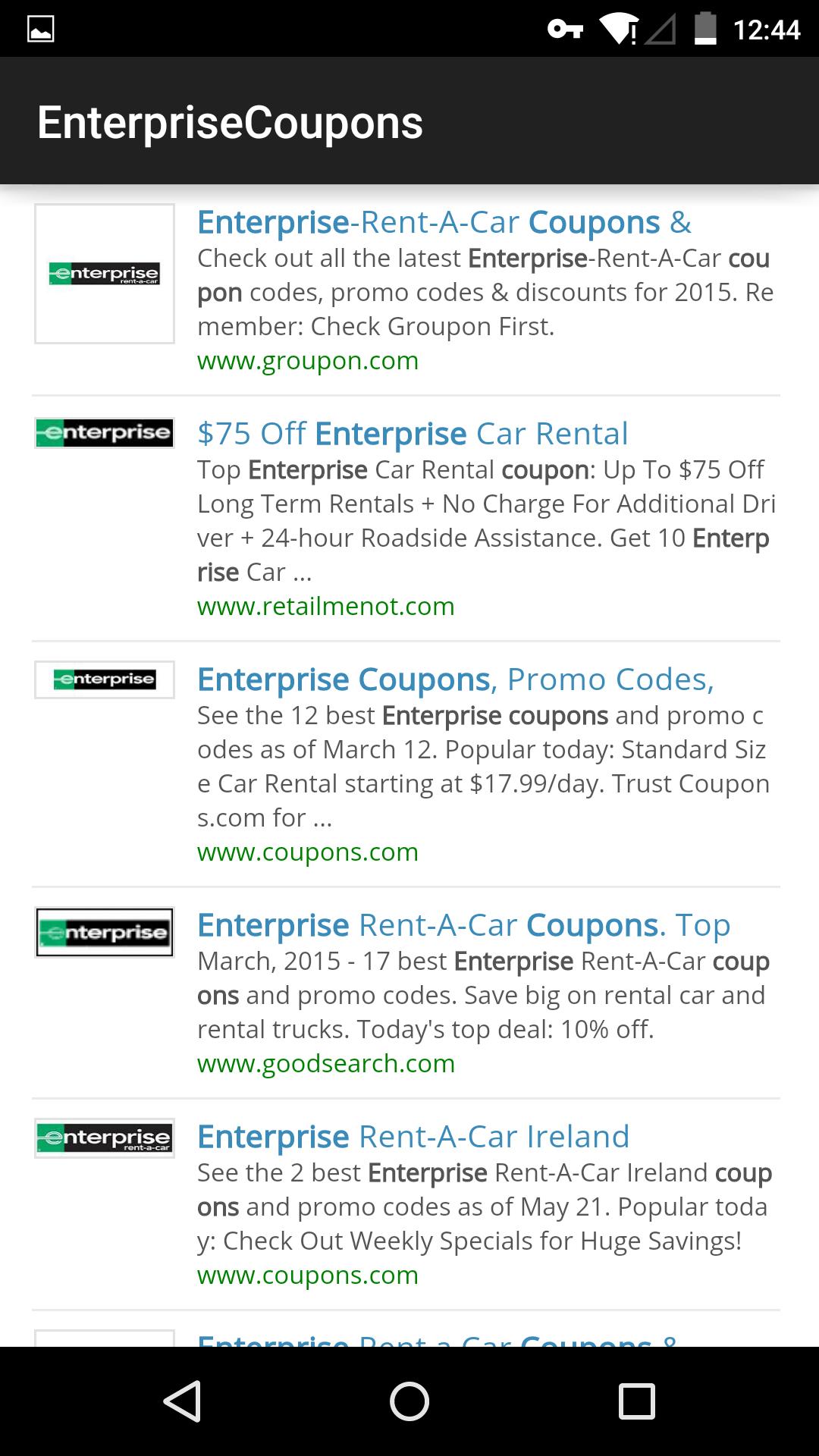Image resolution: width=819 pixels, height=1456 pixels.
Task: Tap the cellular signal icon
Action: click(661, 29)
